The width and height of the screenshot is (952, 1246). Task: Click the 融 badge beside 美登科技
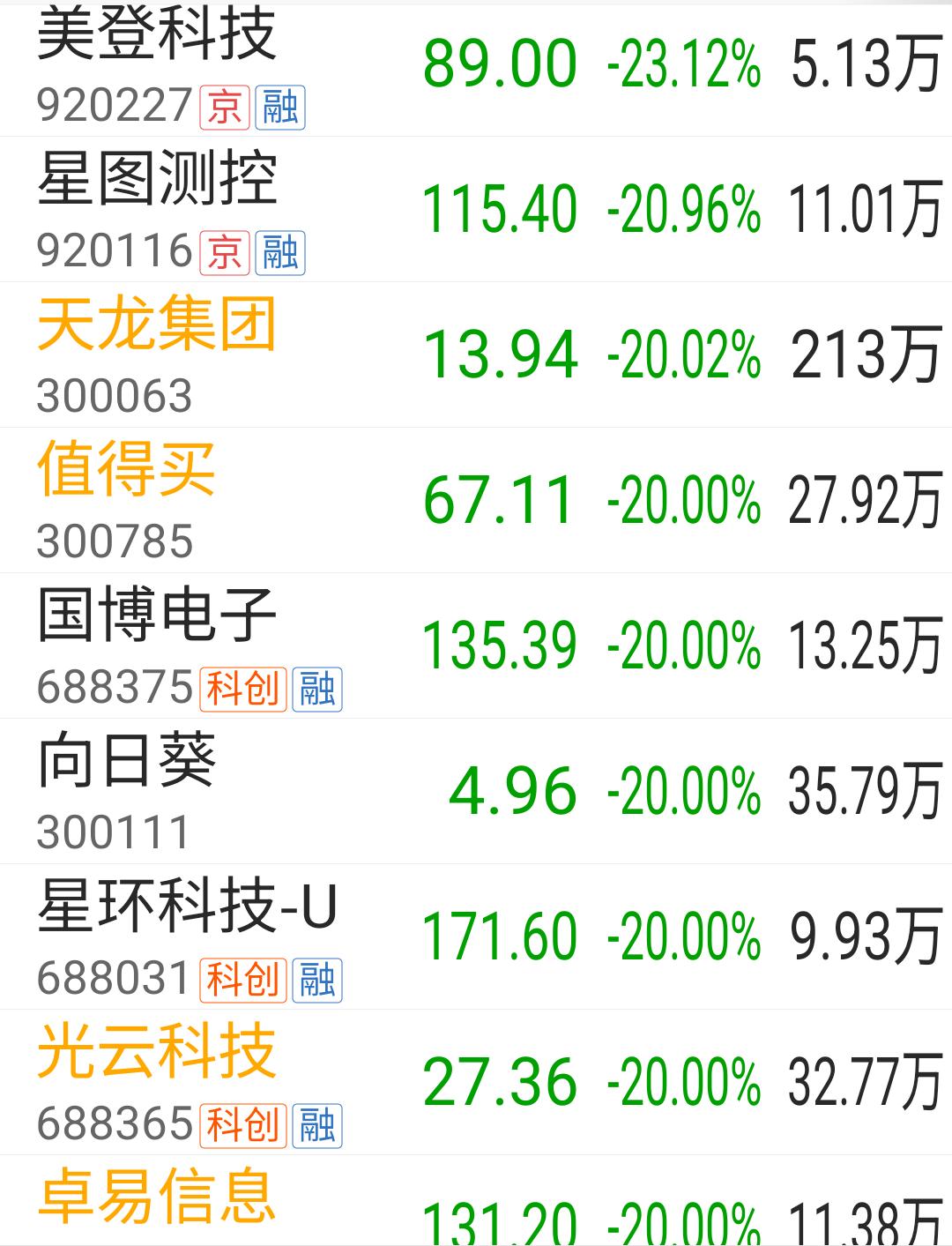(x=279, y=108)
